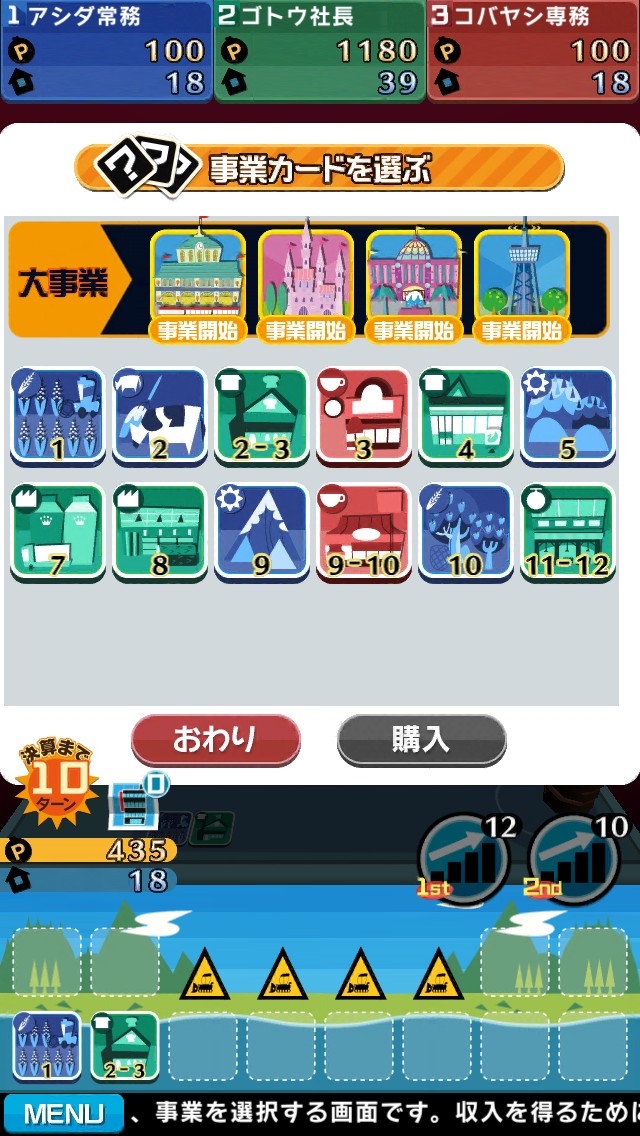Select the factory card numbered 8

[x=159, y=532]
